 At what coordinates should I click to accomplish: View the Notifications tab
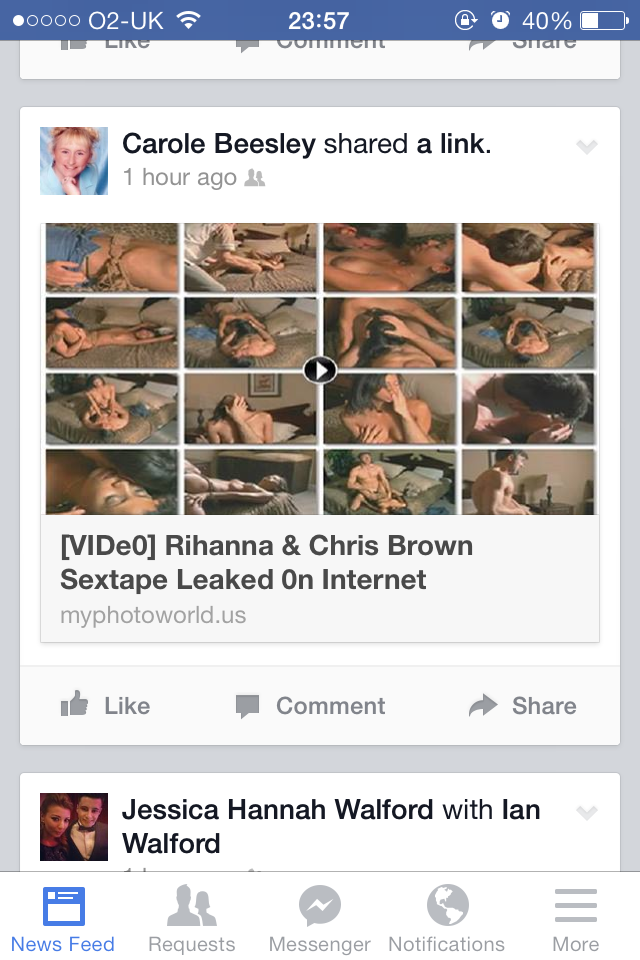pos(447,920)
